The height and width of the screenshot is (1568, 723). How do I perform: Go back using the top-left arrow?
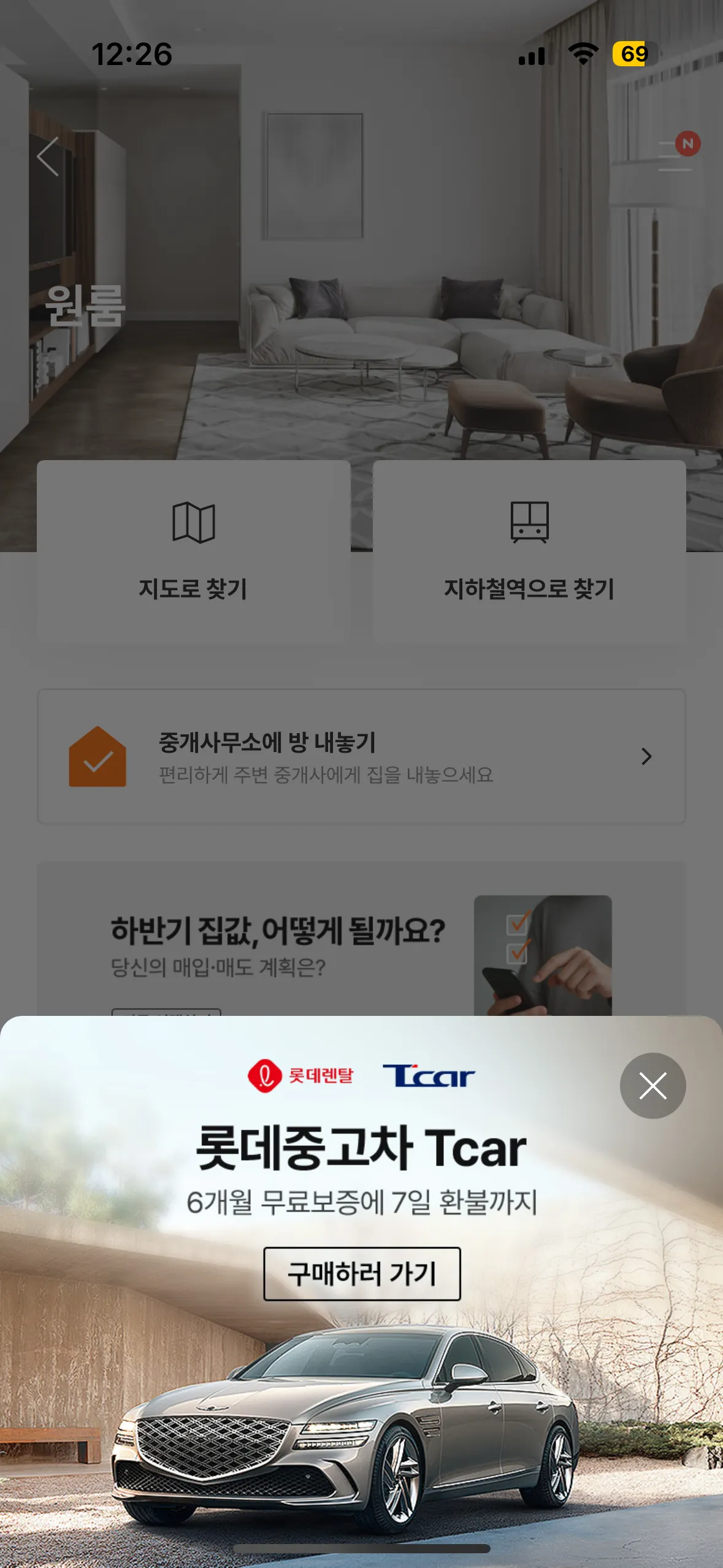point(49,156)
